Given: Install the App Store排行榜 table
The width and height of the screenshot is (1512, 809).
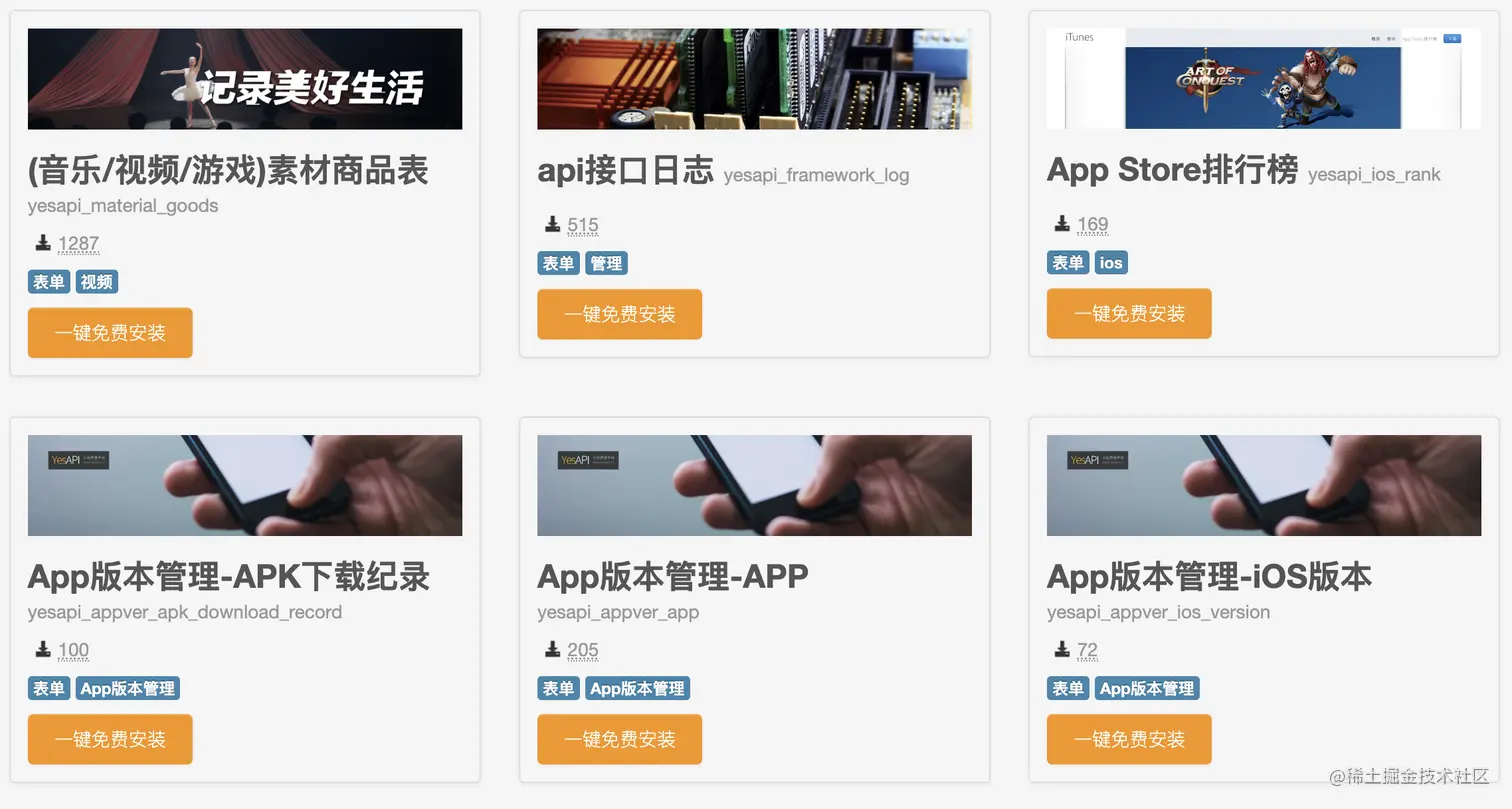Looking at the screenshot, I should tap(1129, 314).
